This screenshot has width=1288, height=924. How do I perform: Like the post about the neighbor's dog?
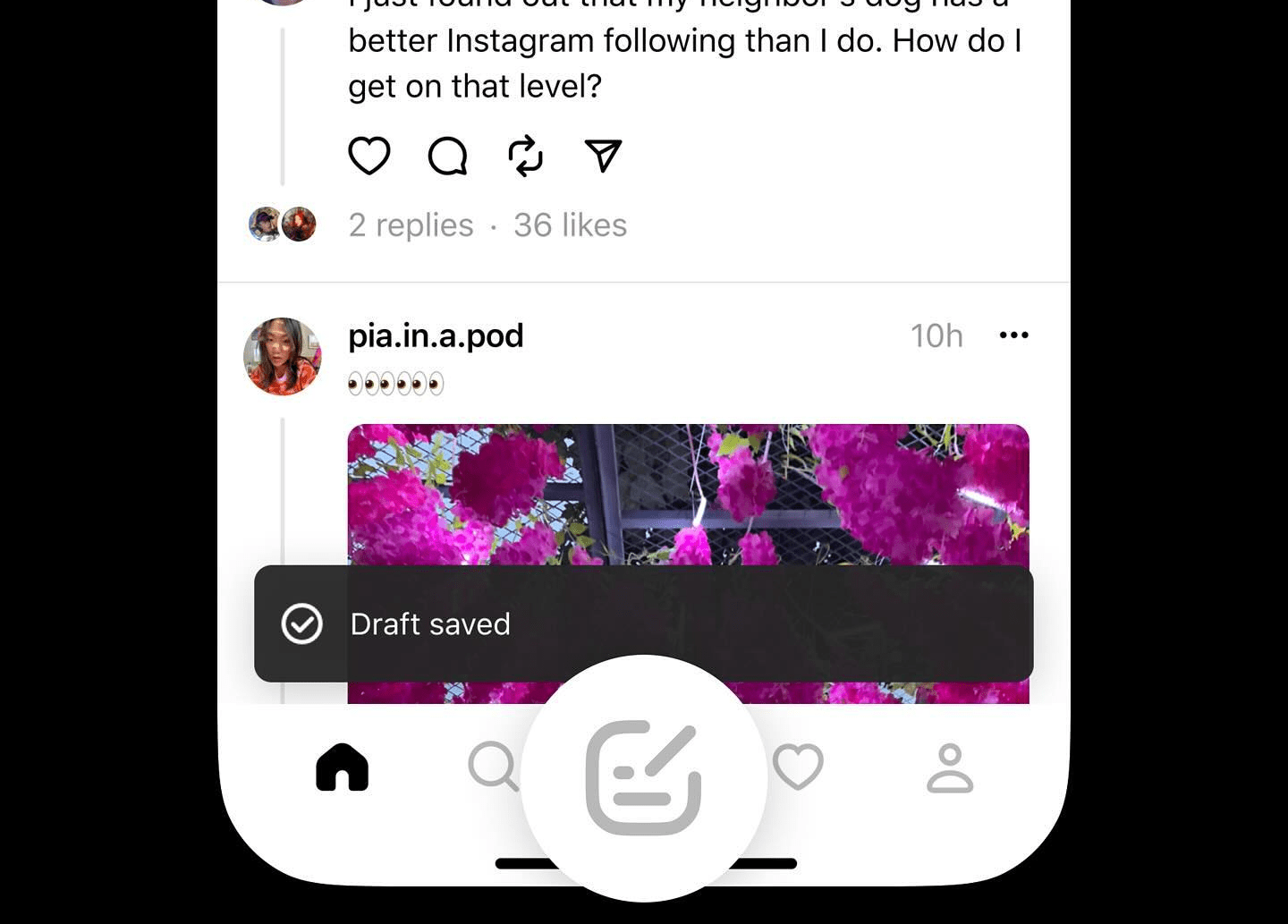[369, 157]
